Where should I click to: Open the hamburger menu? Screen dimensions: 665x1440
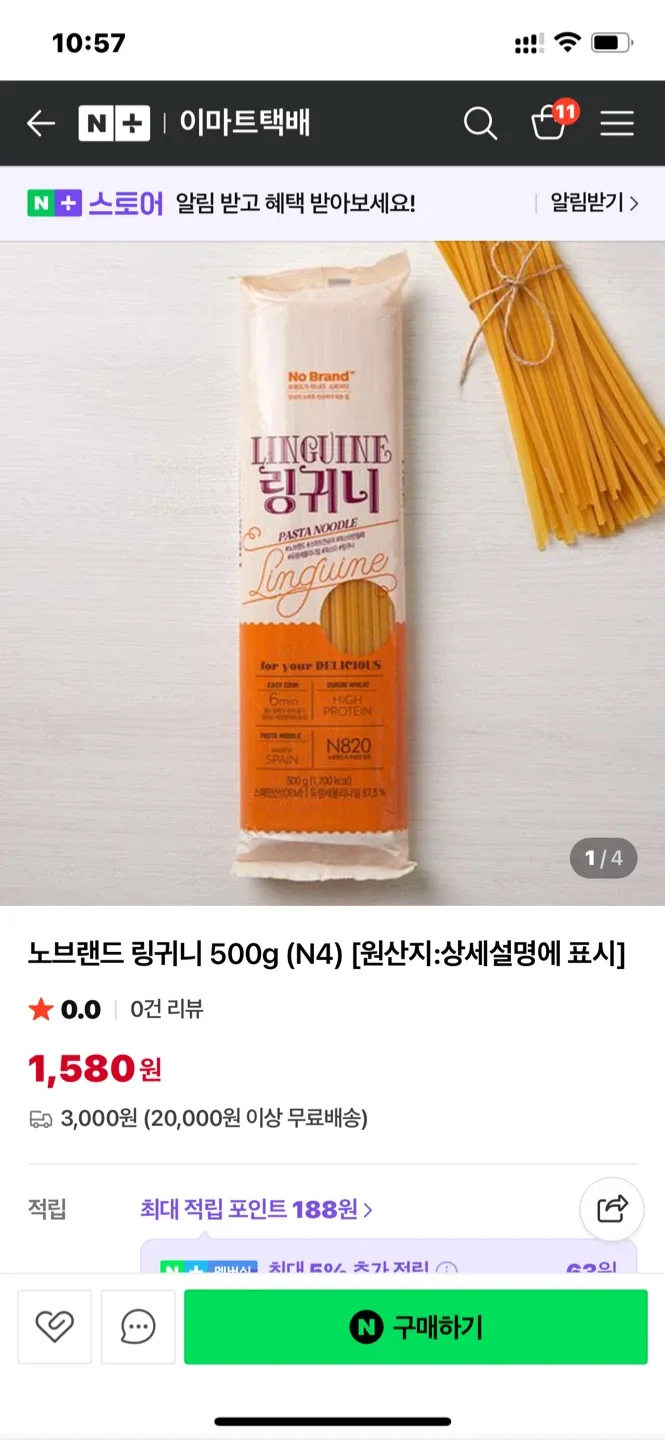click(617, 124)
